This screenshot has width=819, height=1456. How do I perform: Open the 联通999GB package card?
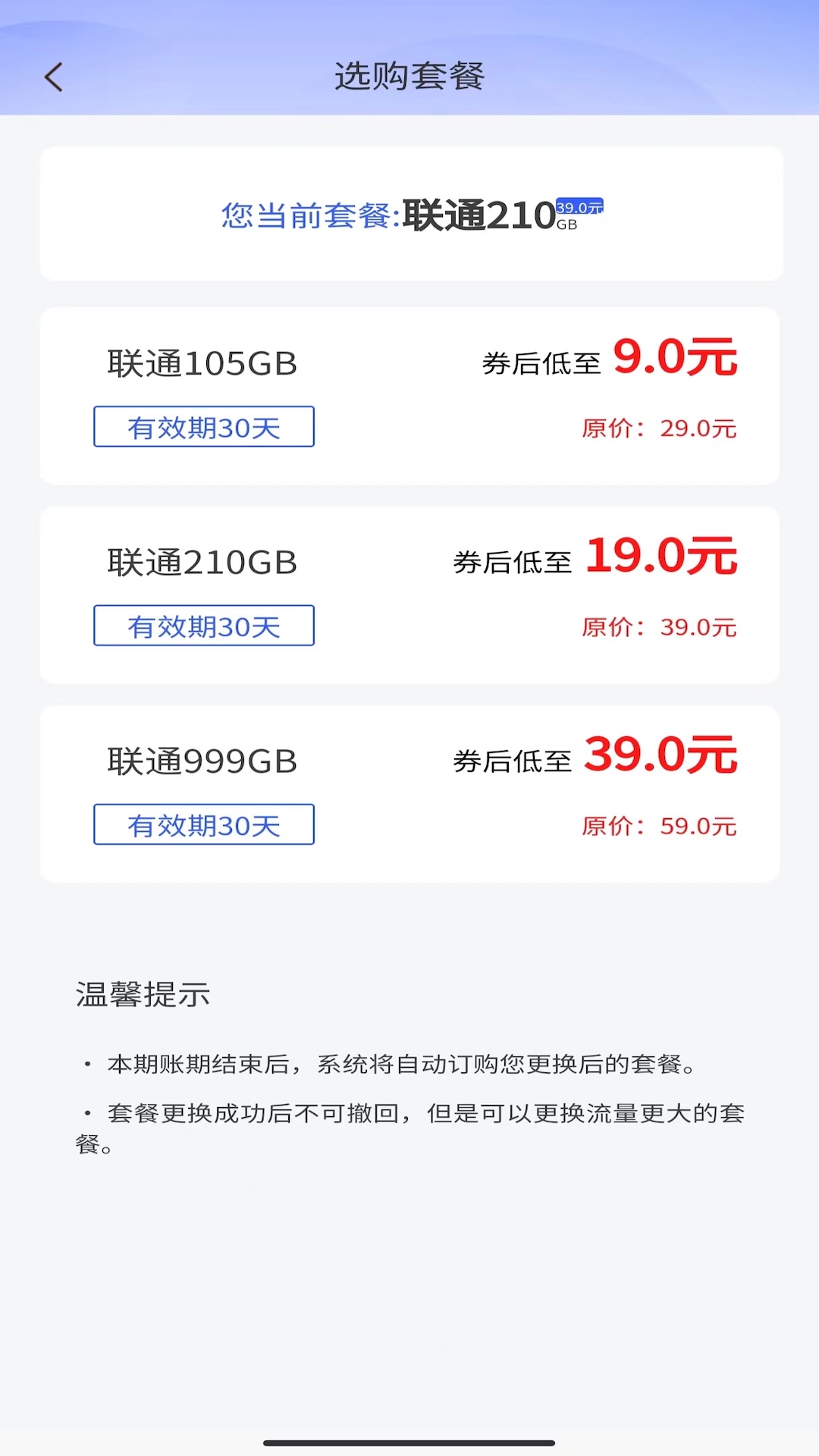409,793
